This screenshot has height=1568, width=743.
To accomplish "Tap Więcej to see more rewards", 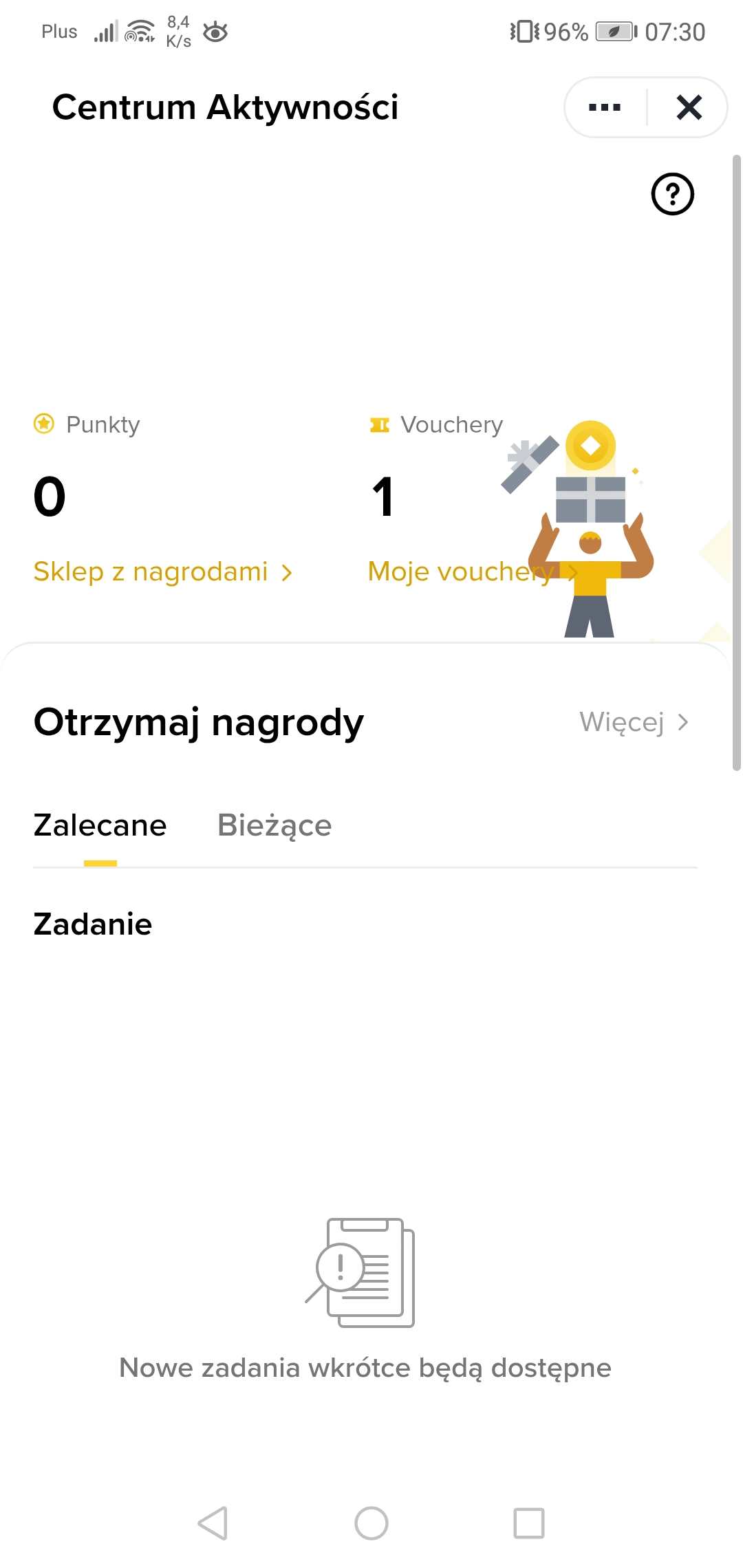I will 633,722.
